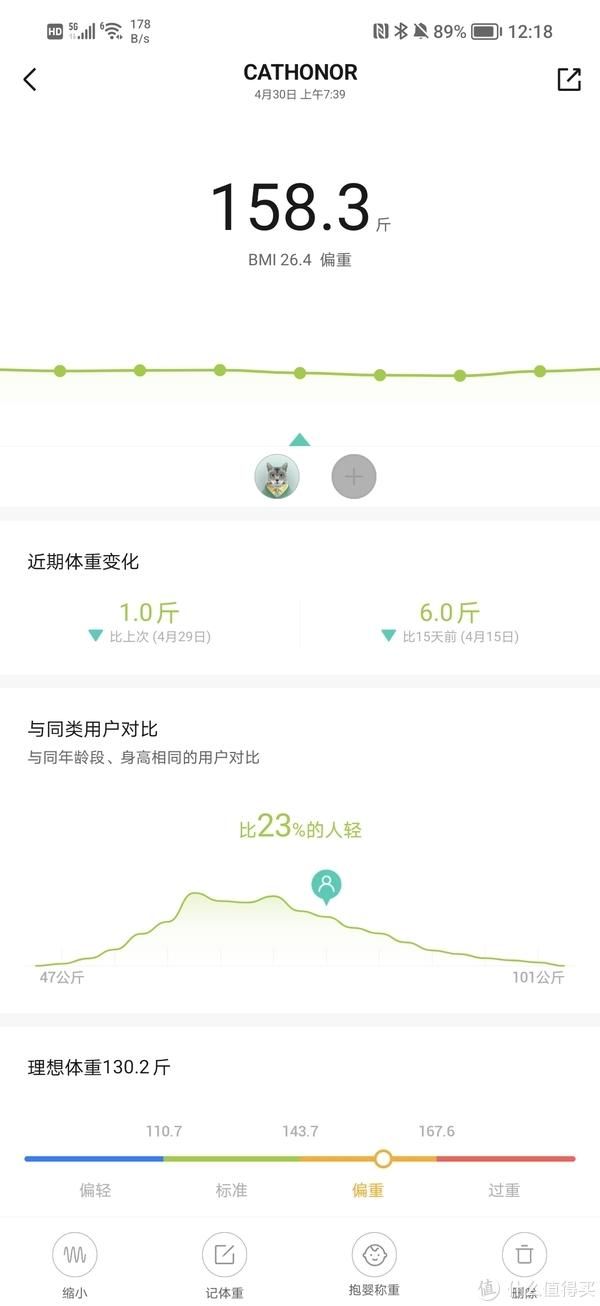This screenshot has height=1306, width=600.
Task: Start 抱婴称重 baby weighing
Action: (374, 1264)
